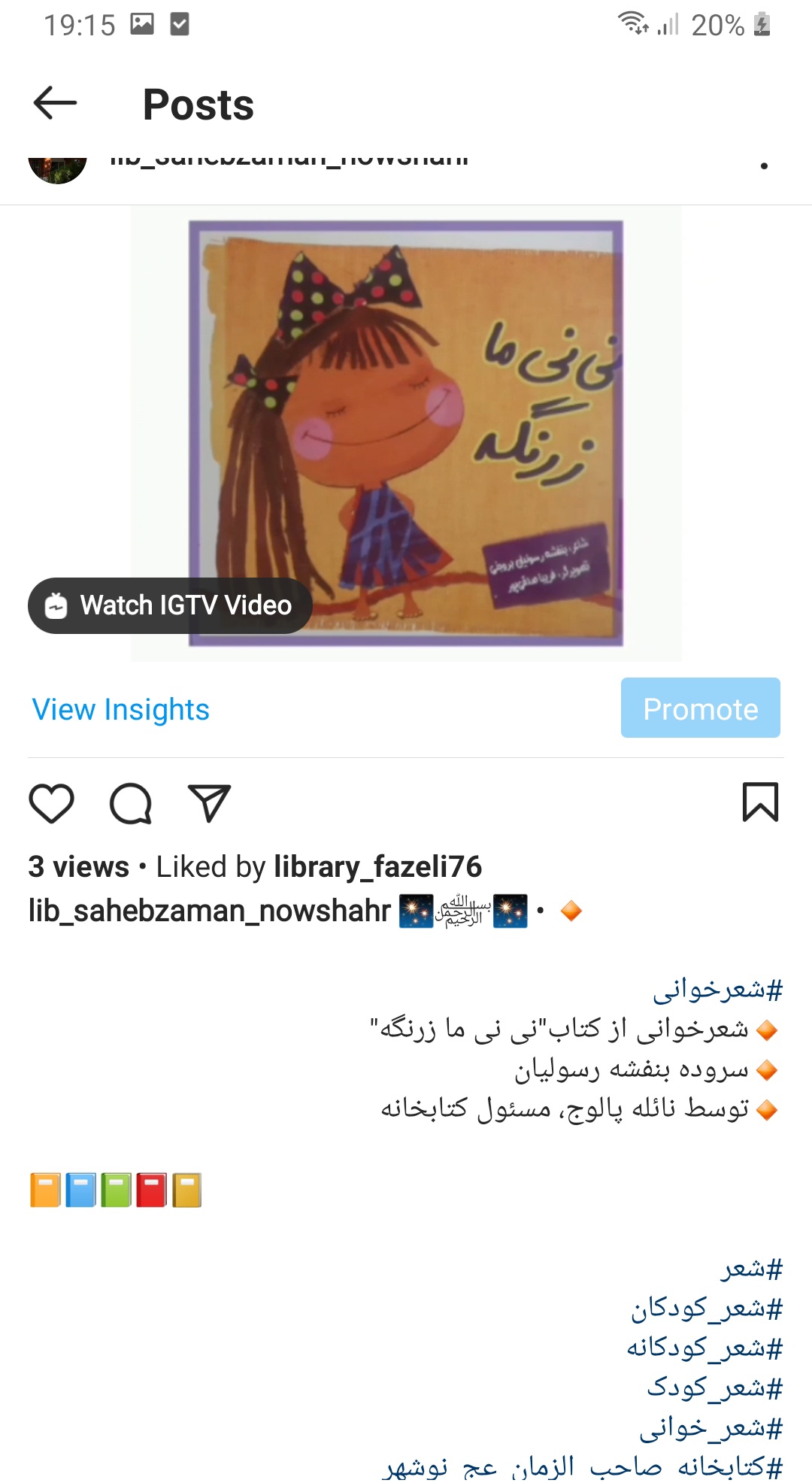812x1483 pixels.
Task: Open View Insights
Action: pyautogui.click(x=121, y=709)
